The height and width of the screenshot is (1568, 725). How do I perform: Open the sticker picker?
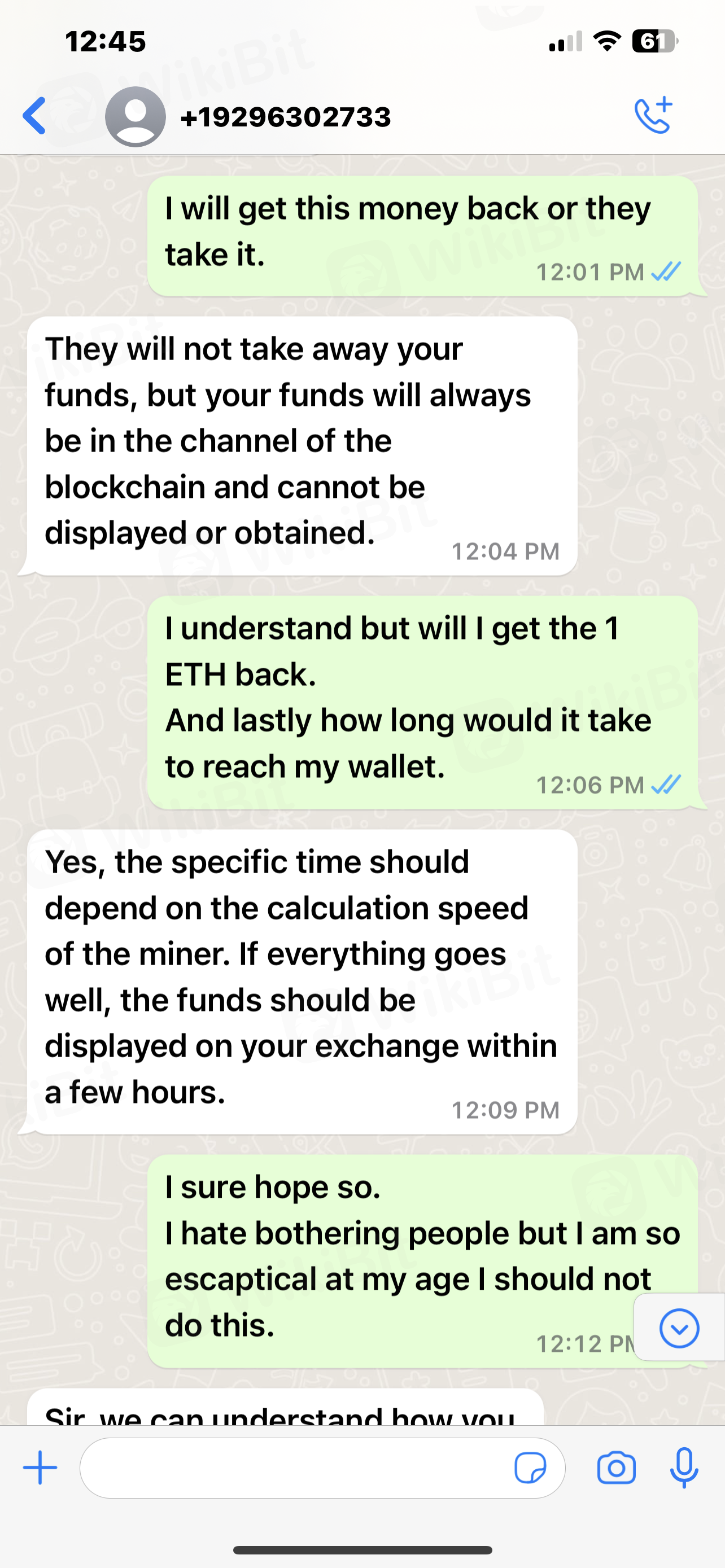coord(530,1468)
